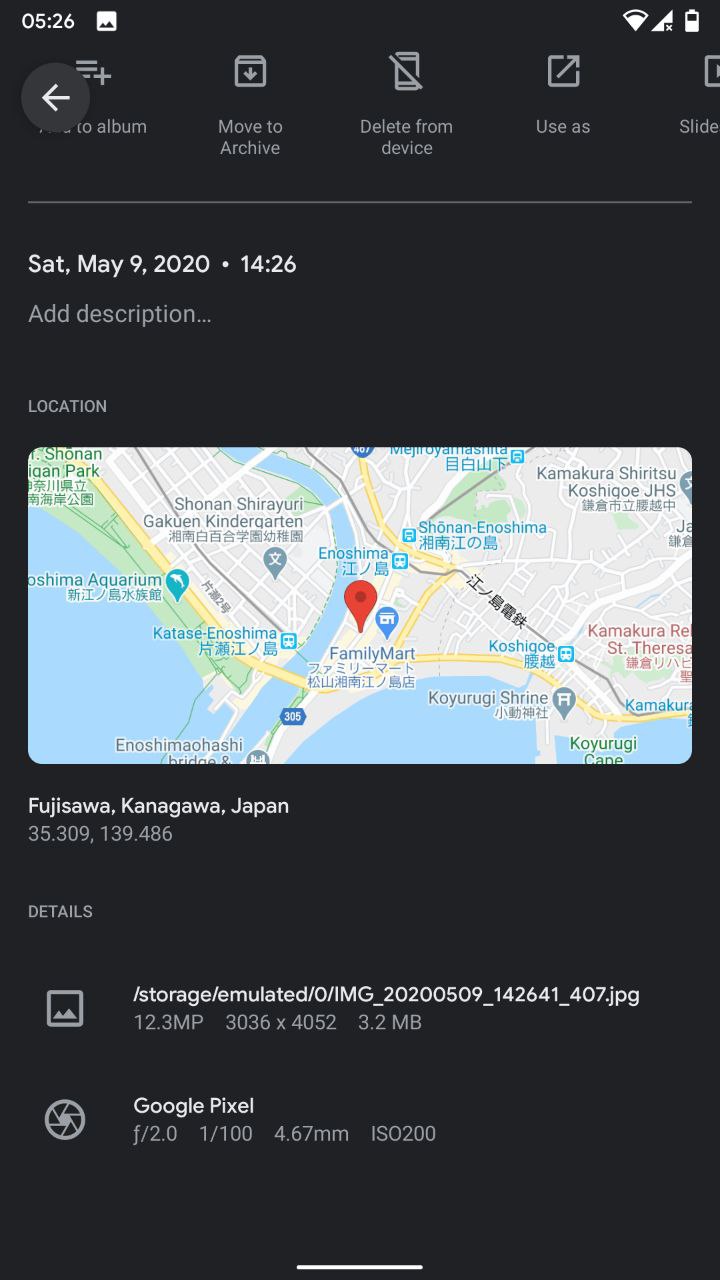720x1280 pixels.
Task: Select Move to Archive
Action: tap(250, 105)
